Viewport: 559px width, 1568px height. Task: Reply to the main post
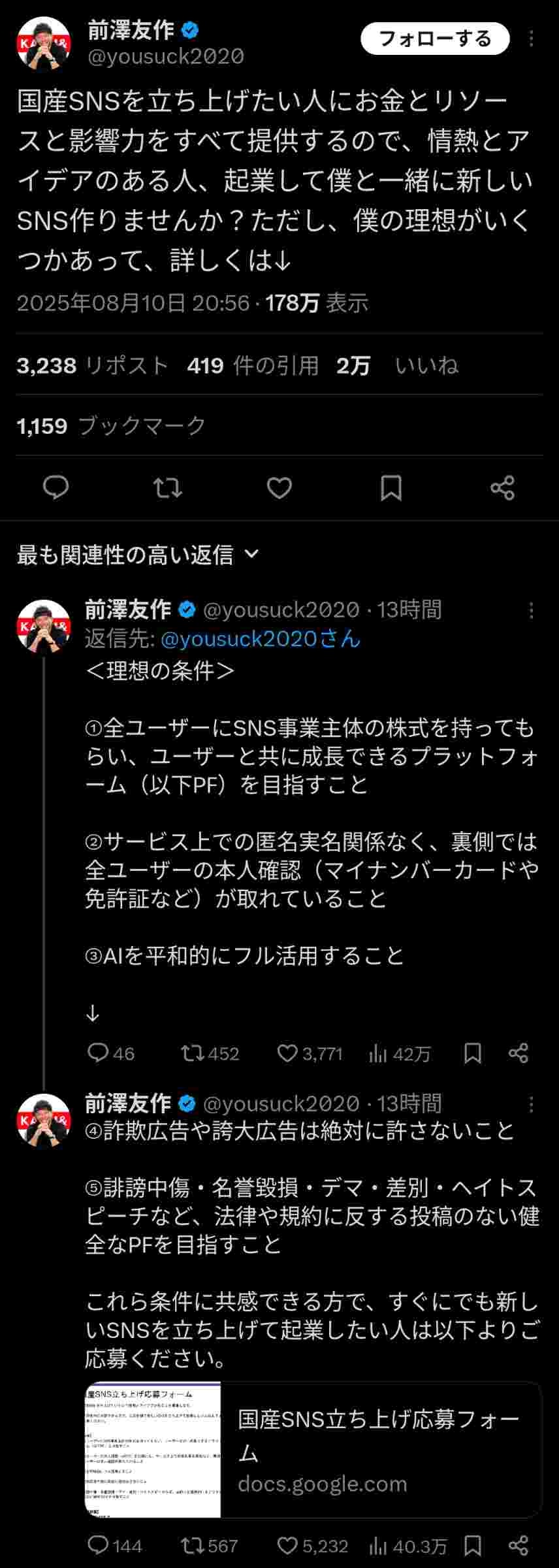pos(56,487)
